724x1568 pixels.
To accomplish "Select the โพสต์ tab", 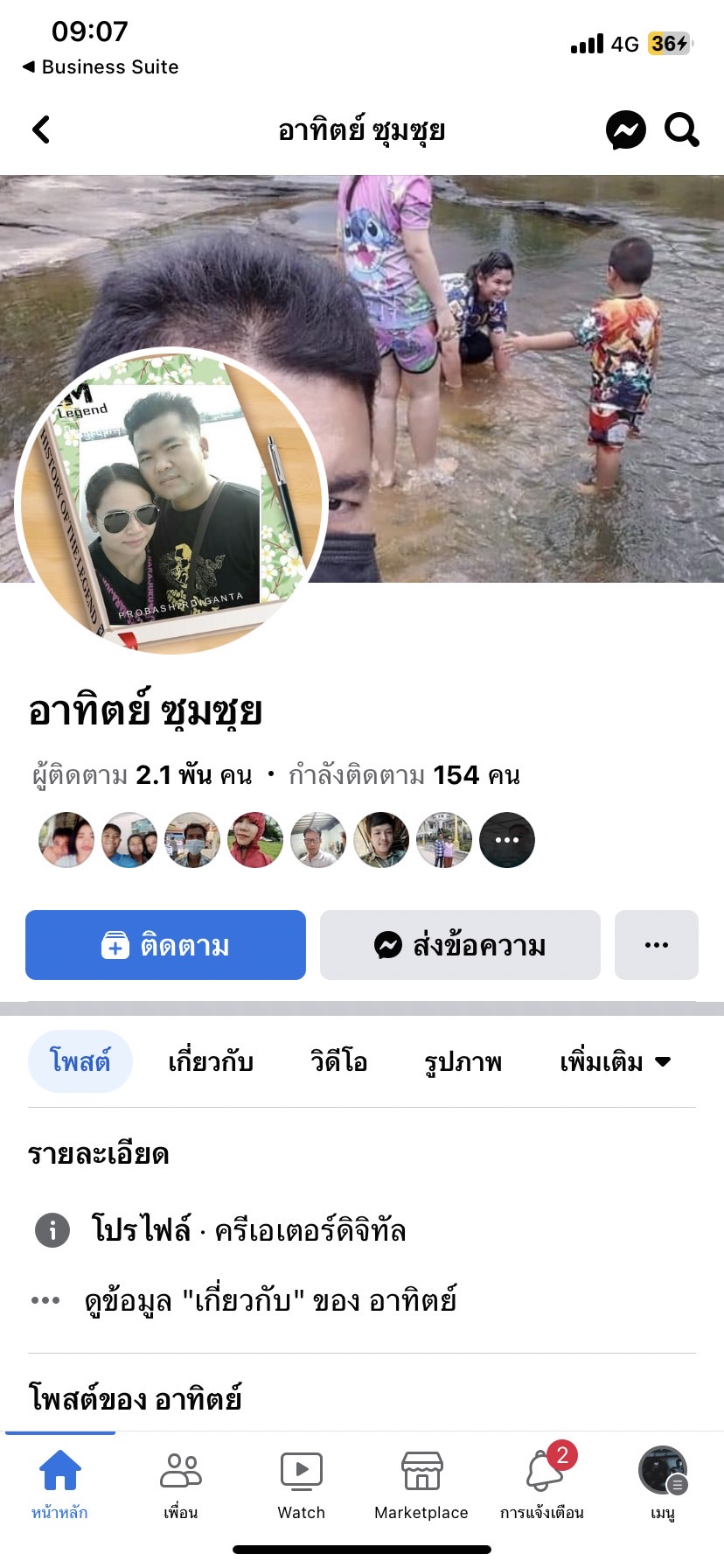I will (x=80, y=1061).
